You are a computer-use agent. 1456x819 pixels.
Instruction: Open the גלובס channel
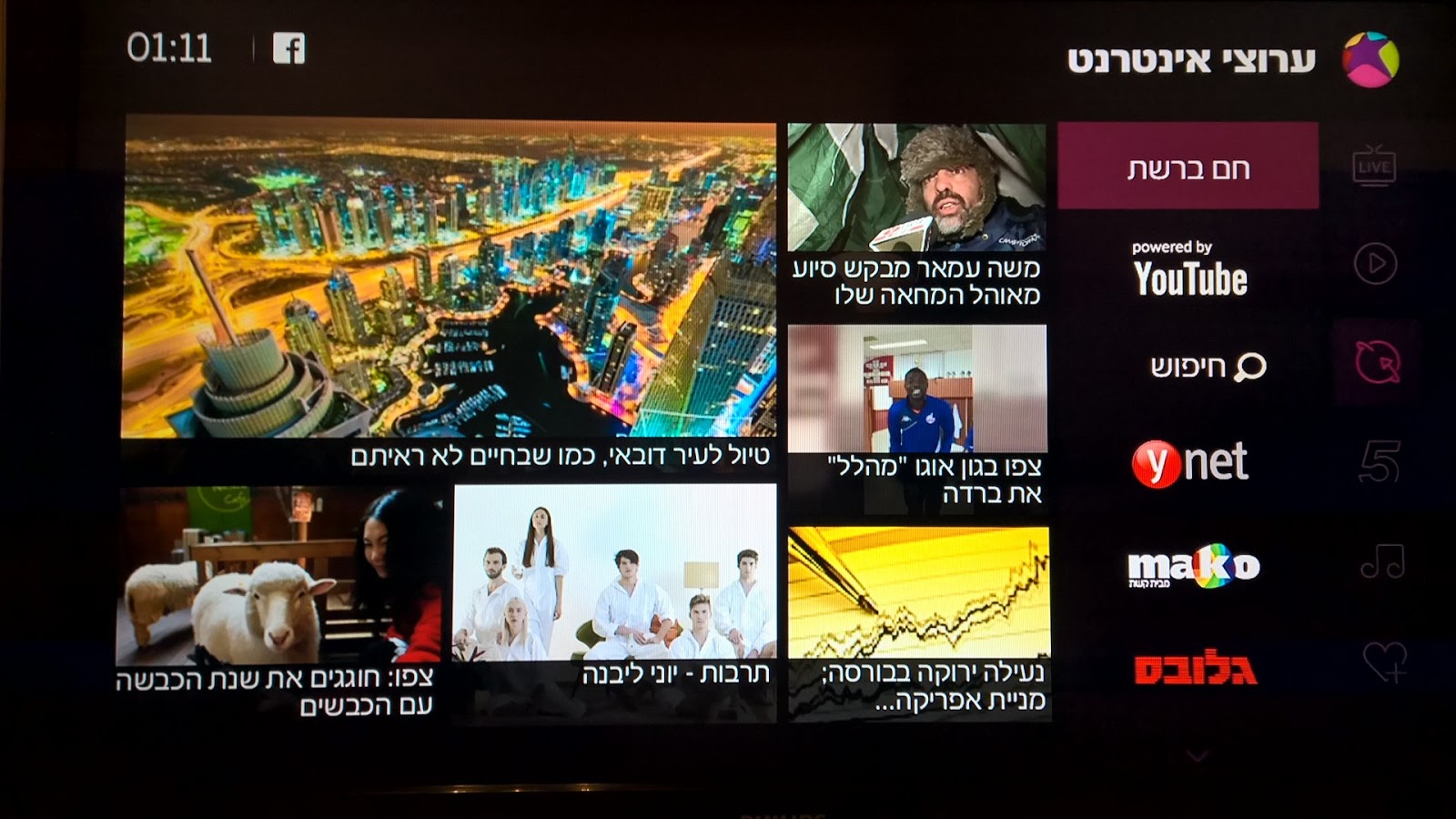(1195, 669)
